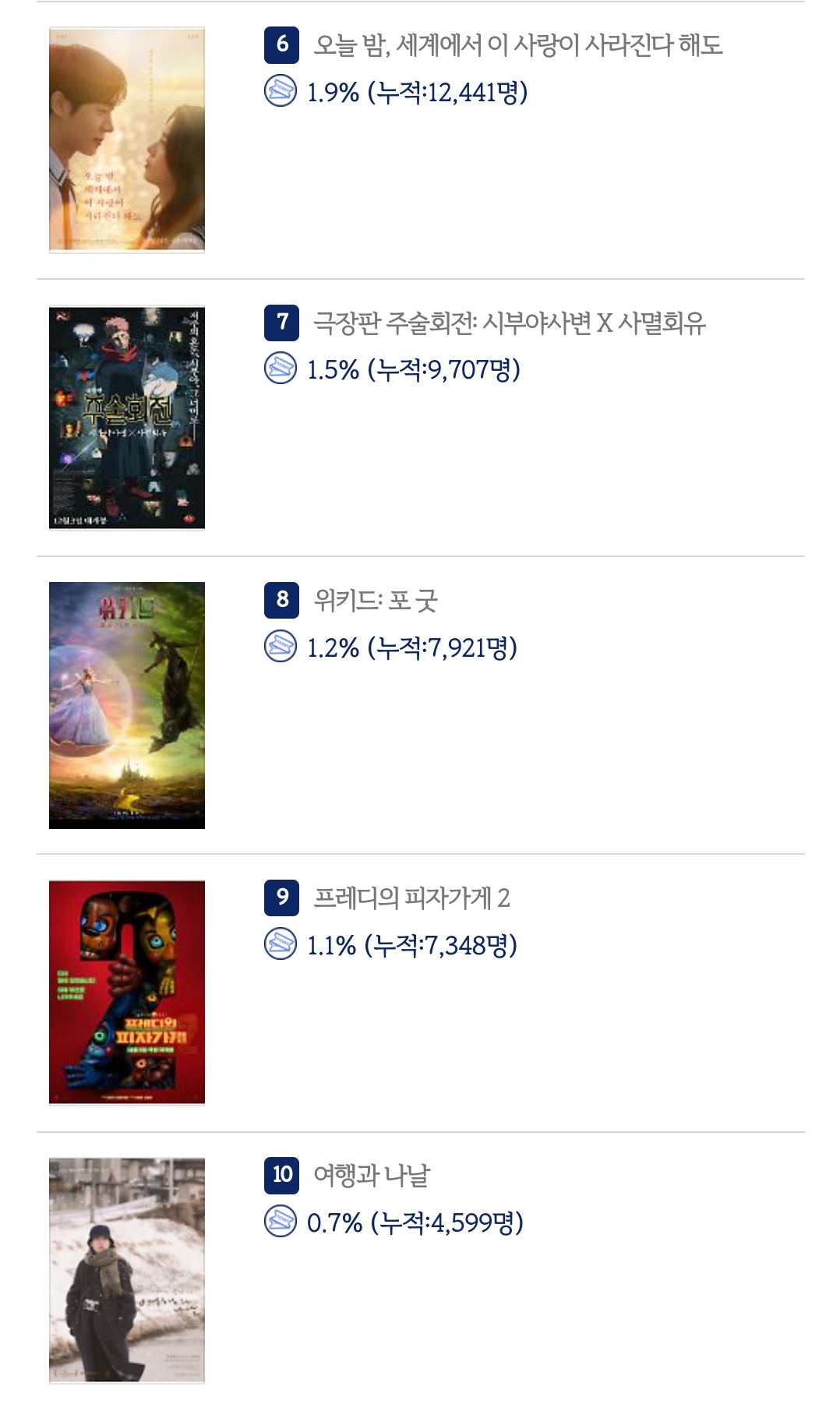Screen dimensions: 840x1404
Task: View the 여행과 나날 poster
Action: point(127,1270)
